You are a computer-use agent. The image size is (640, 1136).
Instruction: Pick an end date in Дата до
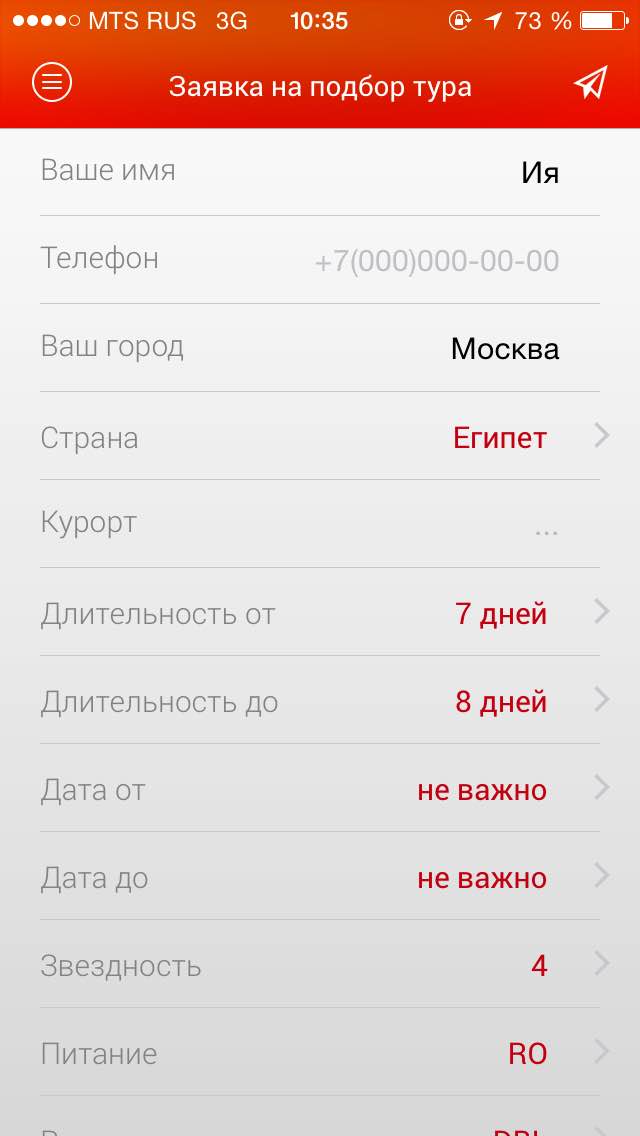point(482,877)
